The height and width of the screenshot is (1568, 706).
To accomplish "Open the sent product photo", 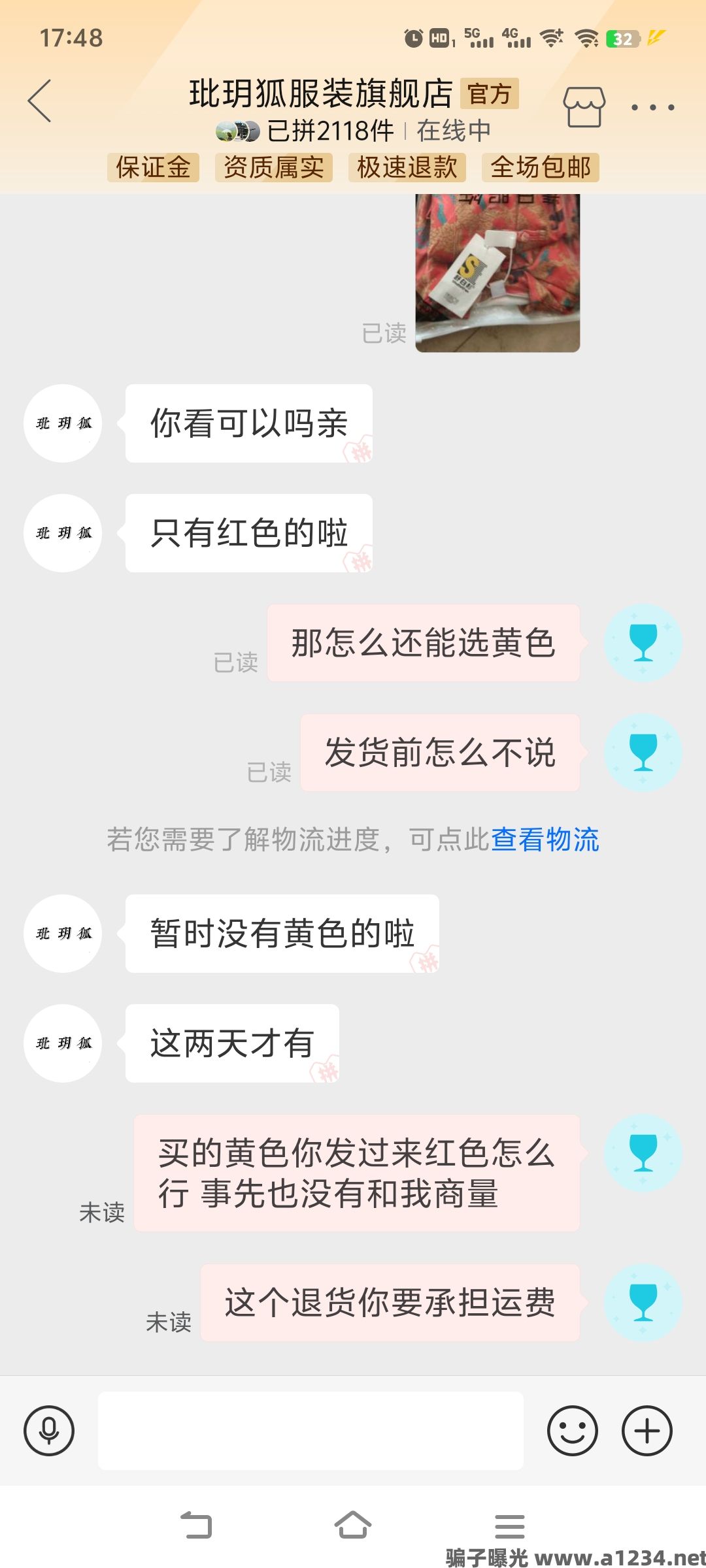I will point(497,273).
